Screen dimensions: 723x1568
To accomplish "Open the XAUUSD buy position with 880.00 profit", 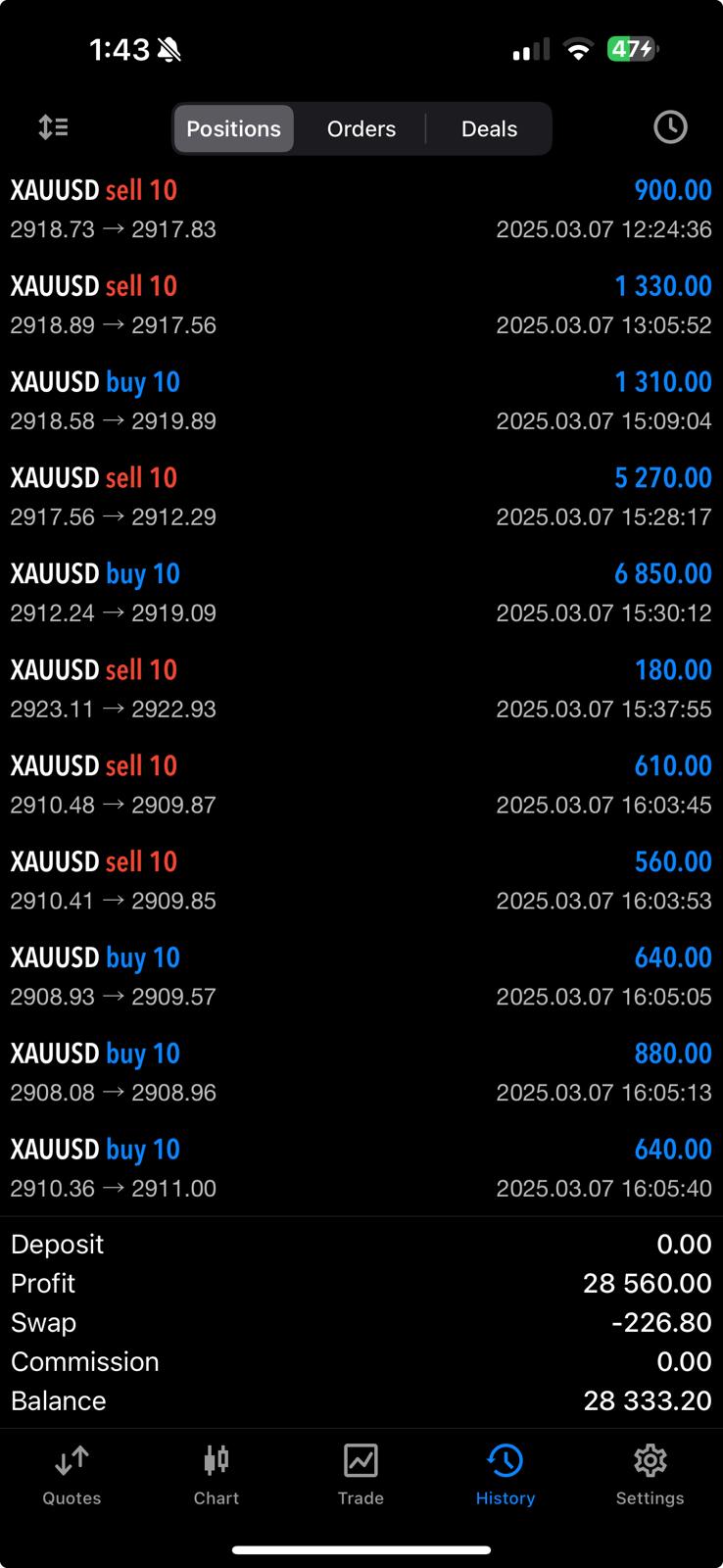I will [361, 1072].
